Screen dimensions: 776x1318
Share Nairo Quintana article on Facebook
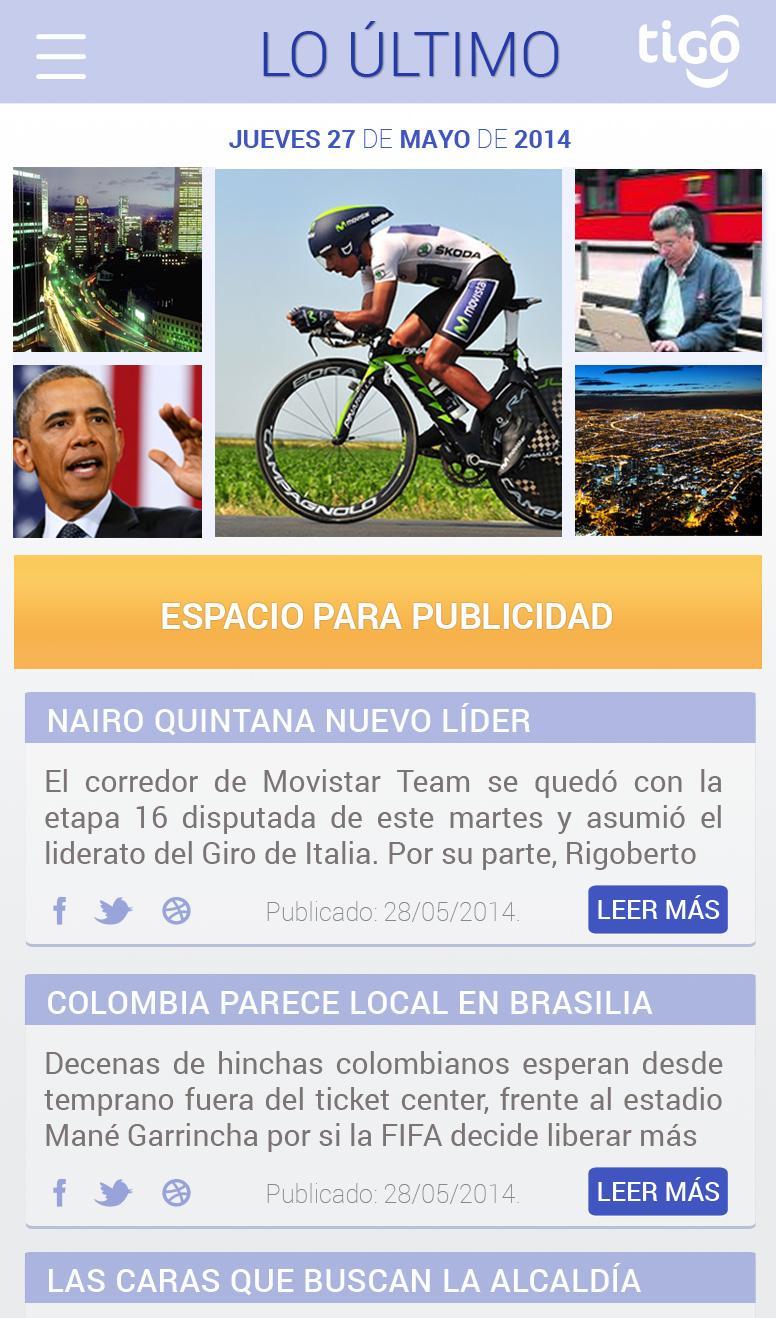(60, 911)
